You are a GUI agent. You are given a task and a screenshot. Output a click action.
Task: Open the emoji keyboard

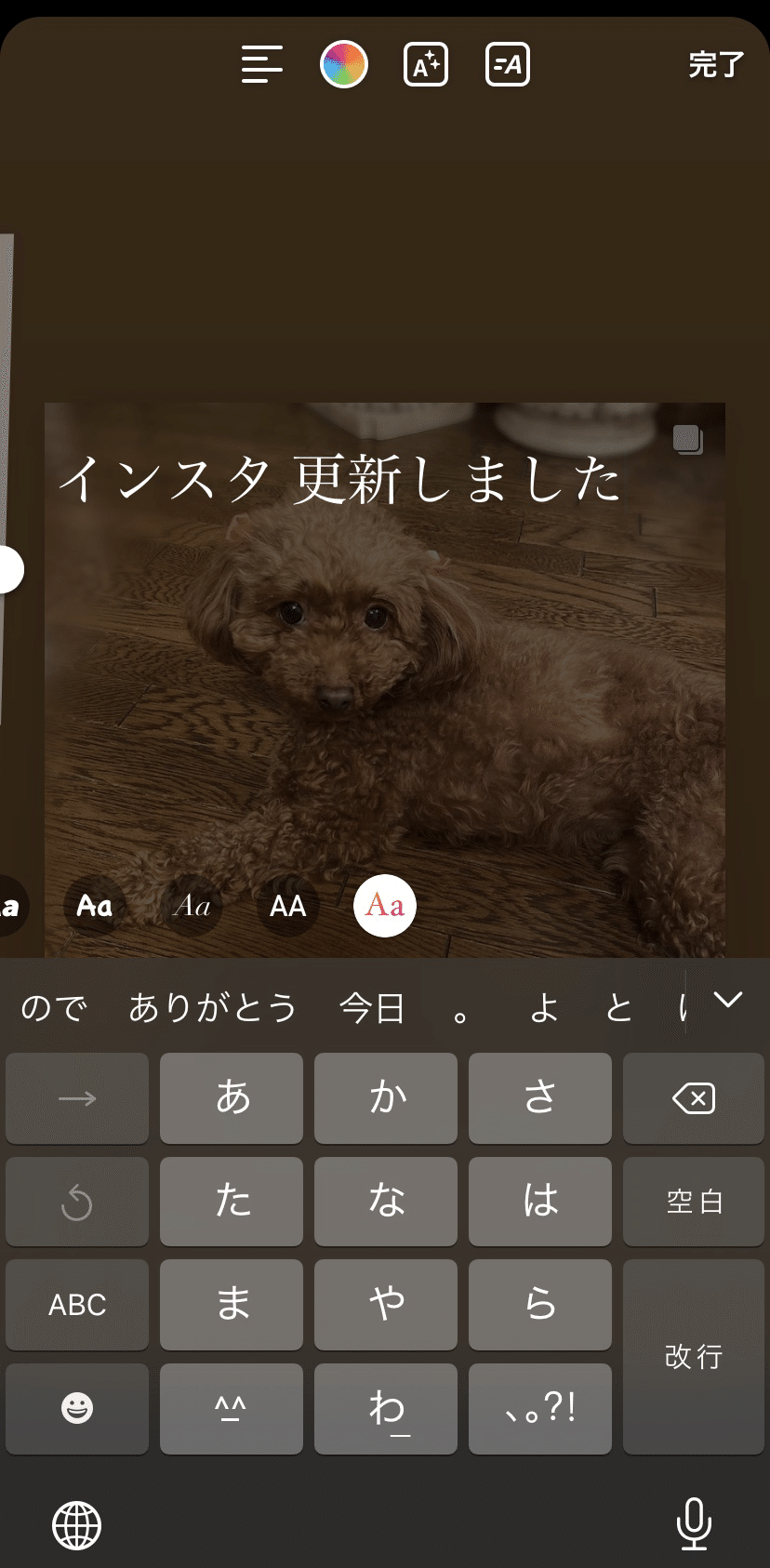pyautogui.click(x=77, y=1408)
